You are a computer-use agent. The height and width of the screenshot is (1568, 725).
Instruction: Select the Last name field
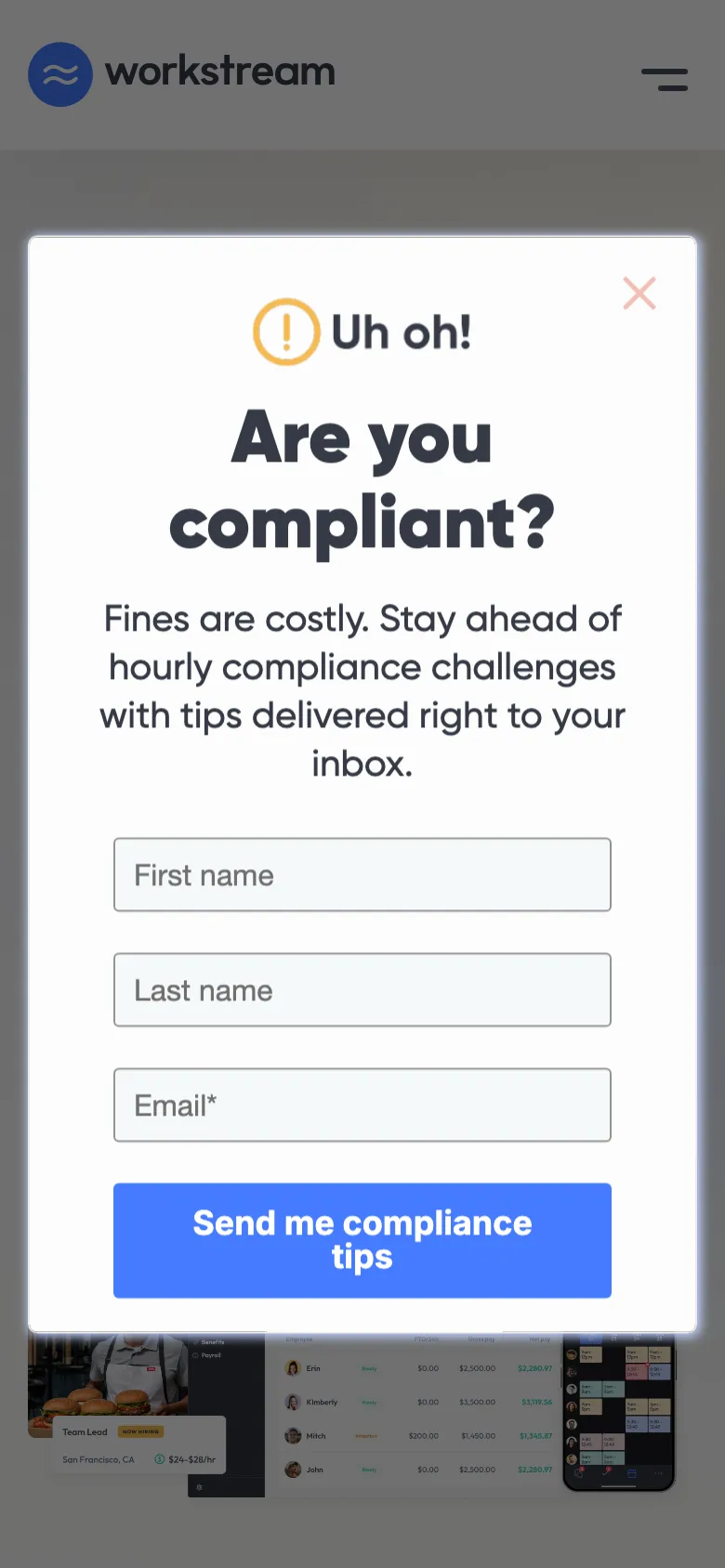[x=362, y=990]
